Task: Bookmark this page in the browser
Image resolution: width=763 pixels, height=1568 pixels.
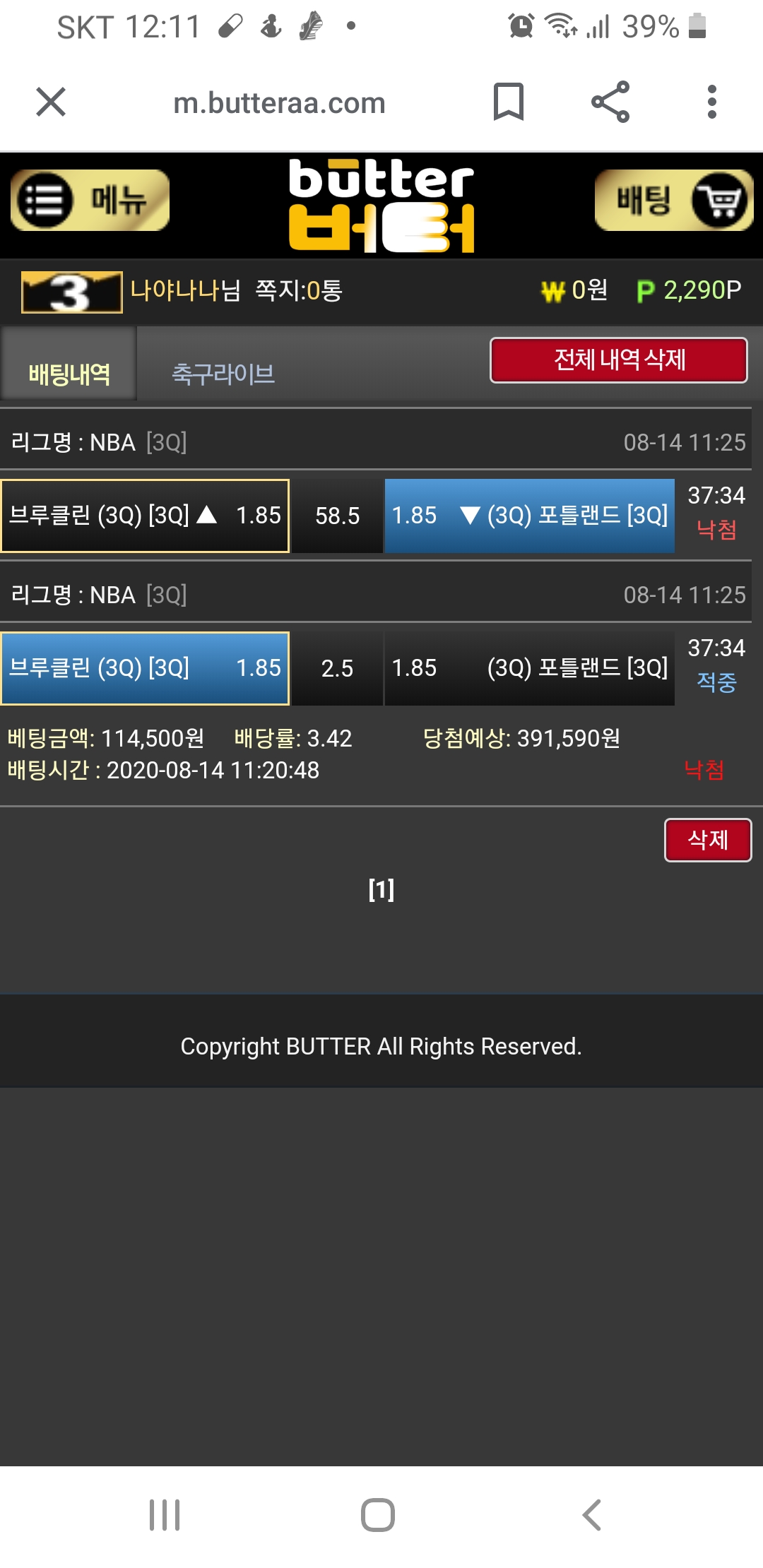Action: tap(508, 102)
